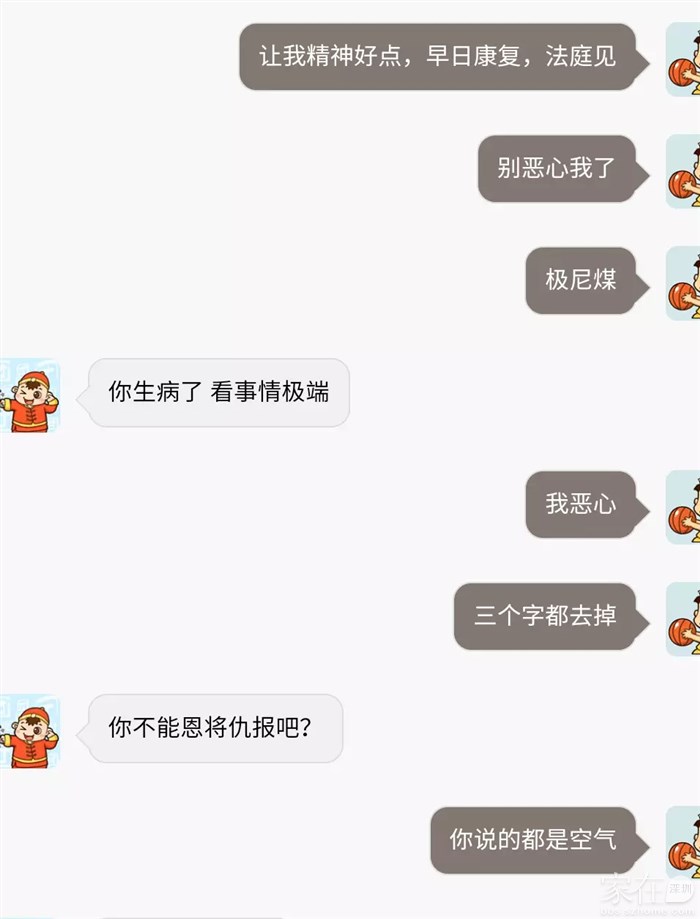
Task: Open sender's avatar beside '你不能恩将仇报吧?'
Action: (x=29, y=731)
